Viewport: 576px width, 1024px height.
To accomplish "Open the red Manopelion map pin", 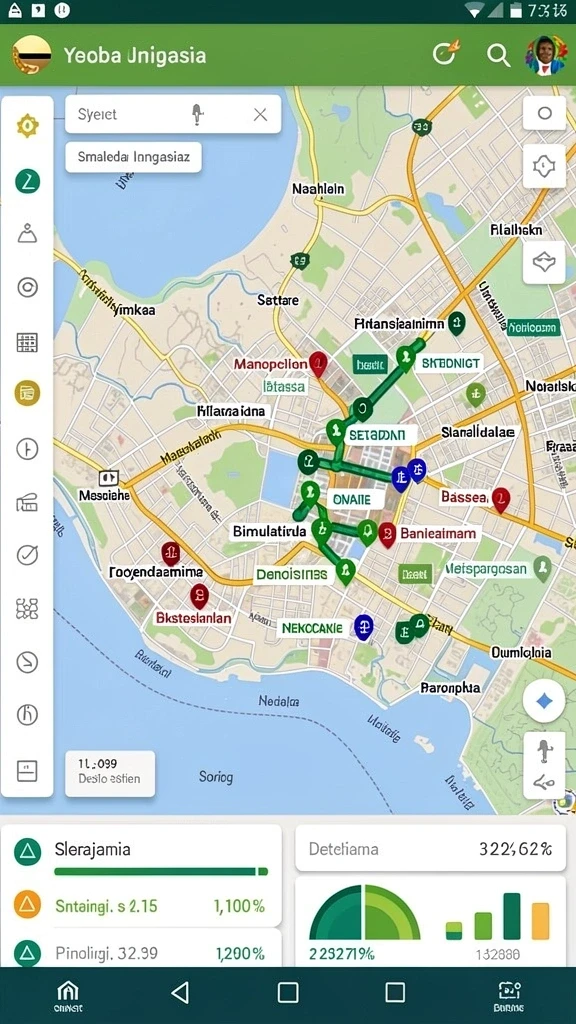I will pyautogui.click(x=317, y=364).
